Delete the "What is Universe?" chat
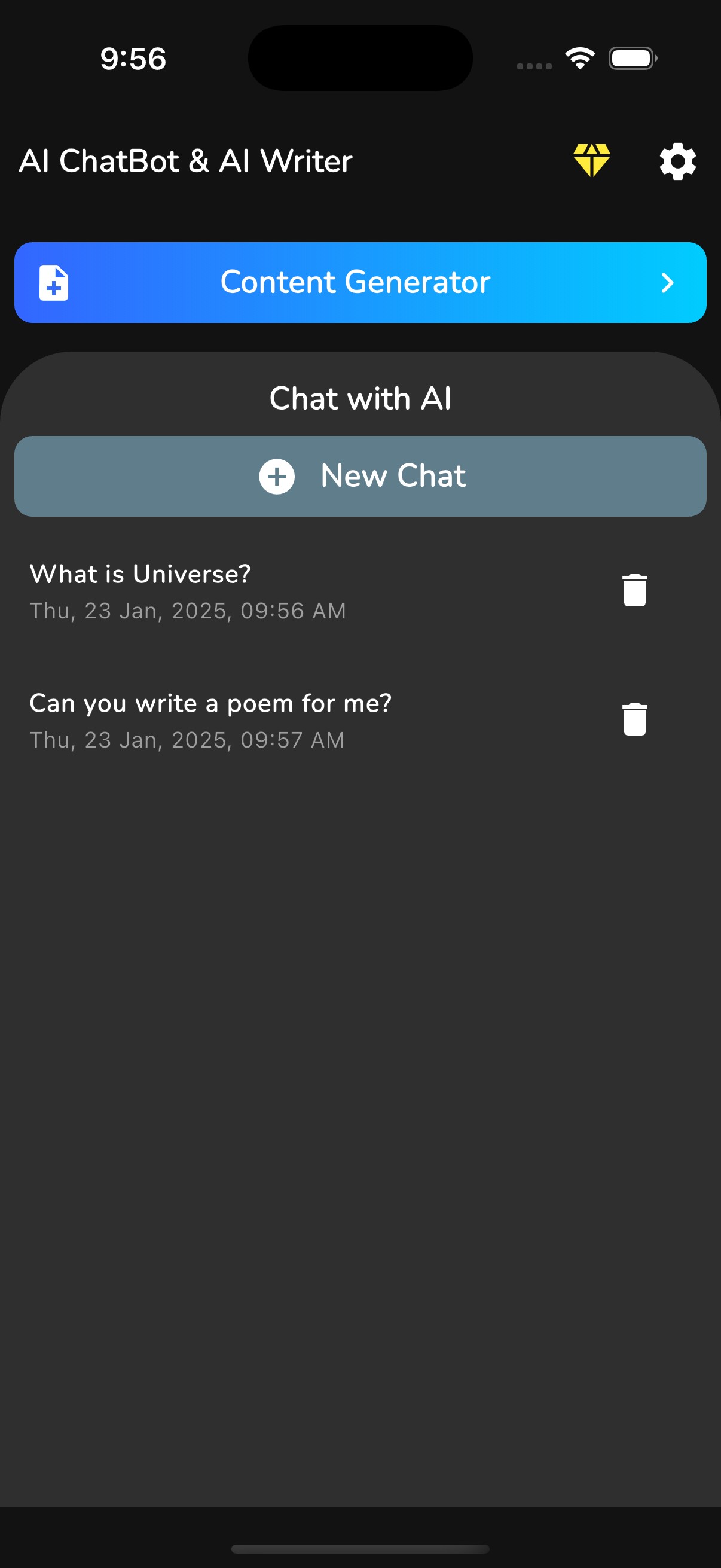The image size is (721, 1568). pyautogui.click(x=634, y=590)
